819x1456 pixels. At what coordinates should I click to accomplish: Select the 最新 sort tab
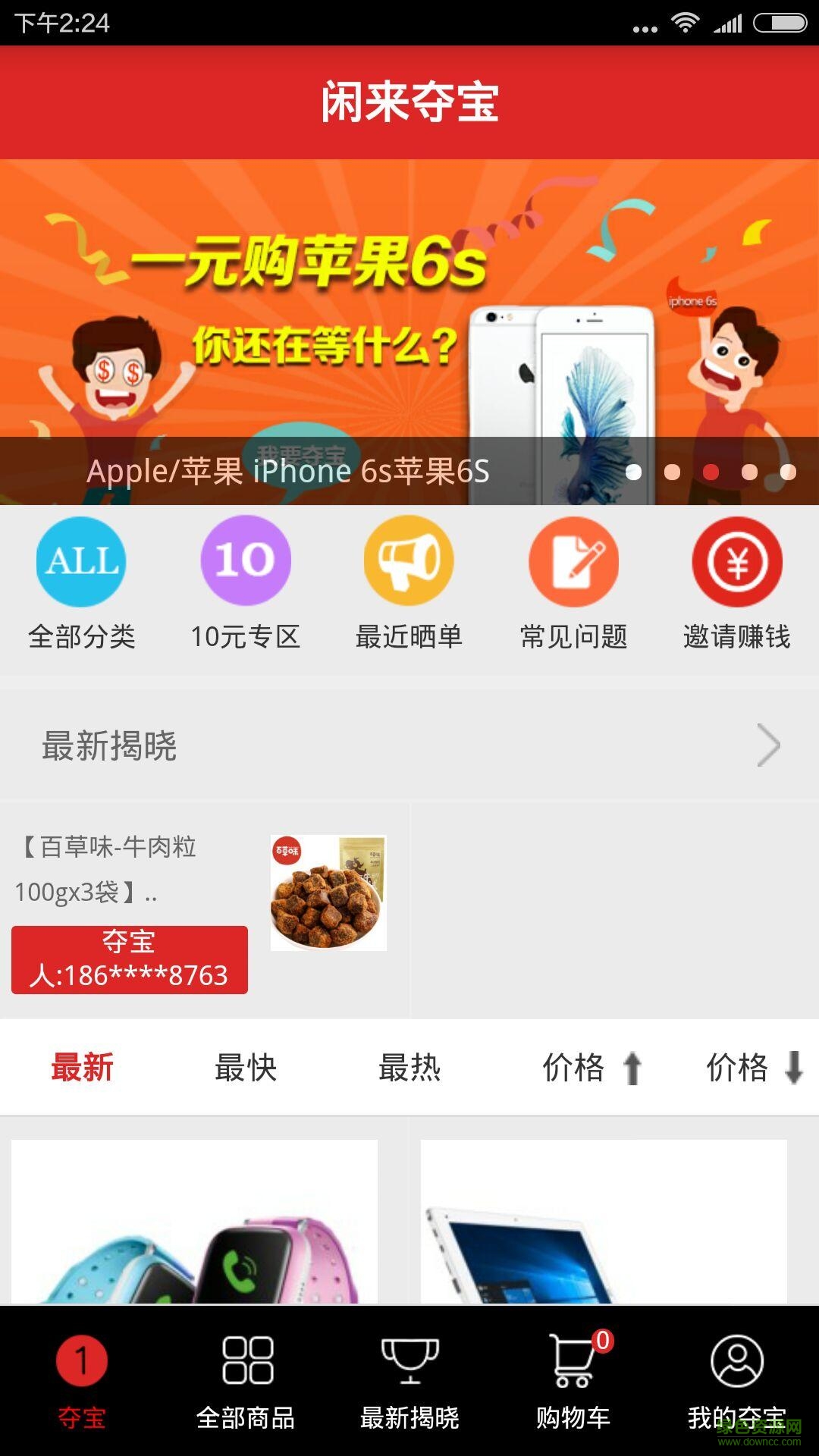click(x=82, y=1068)
